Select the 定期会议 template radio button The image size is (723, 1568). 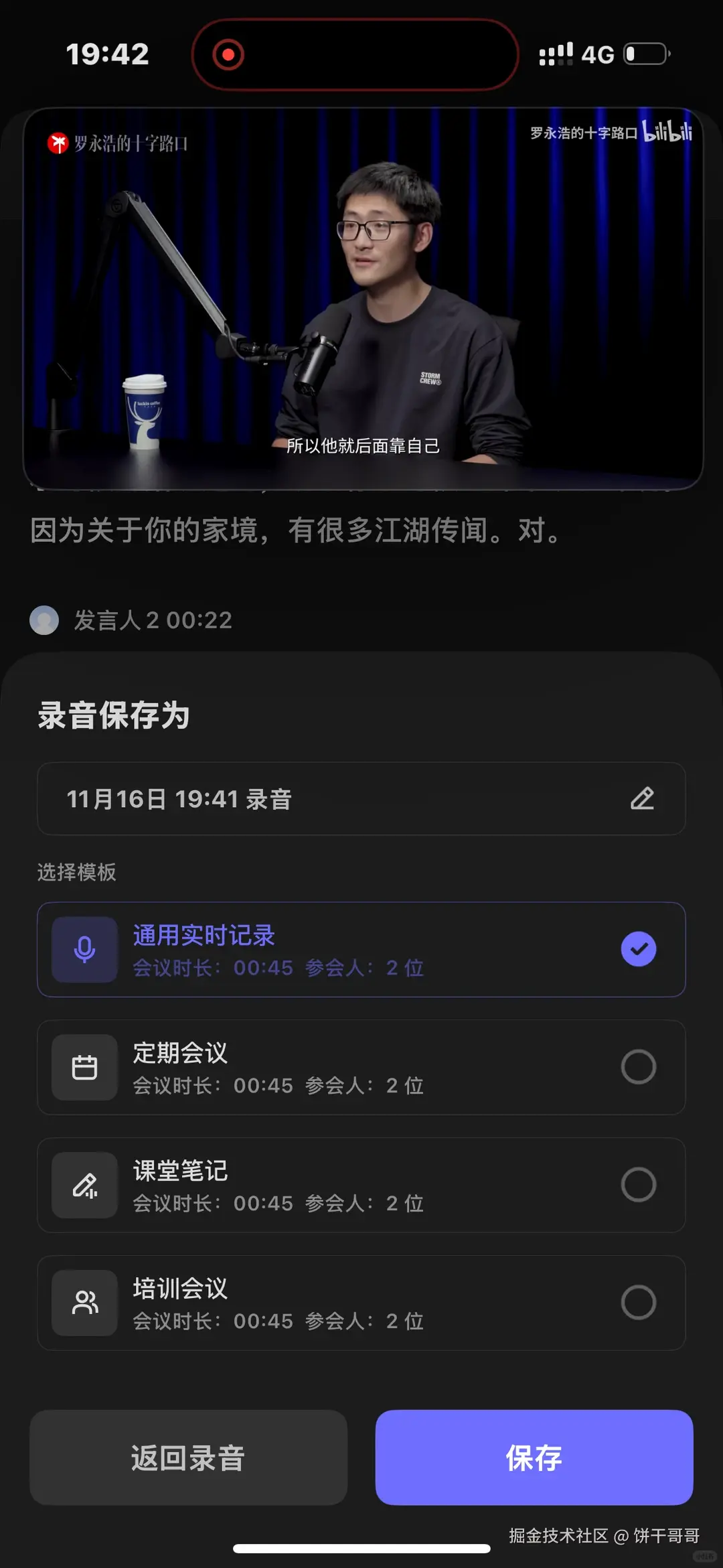coord(638,1066)
